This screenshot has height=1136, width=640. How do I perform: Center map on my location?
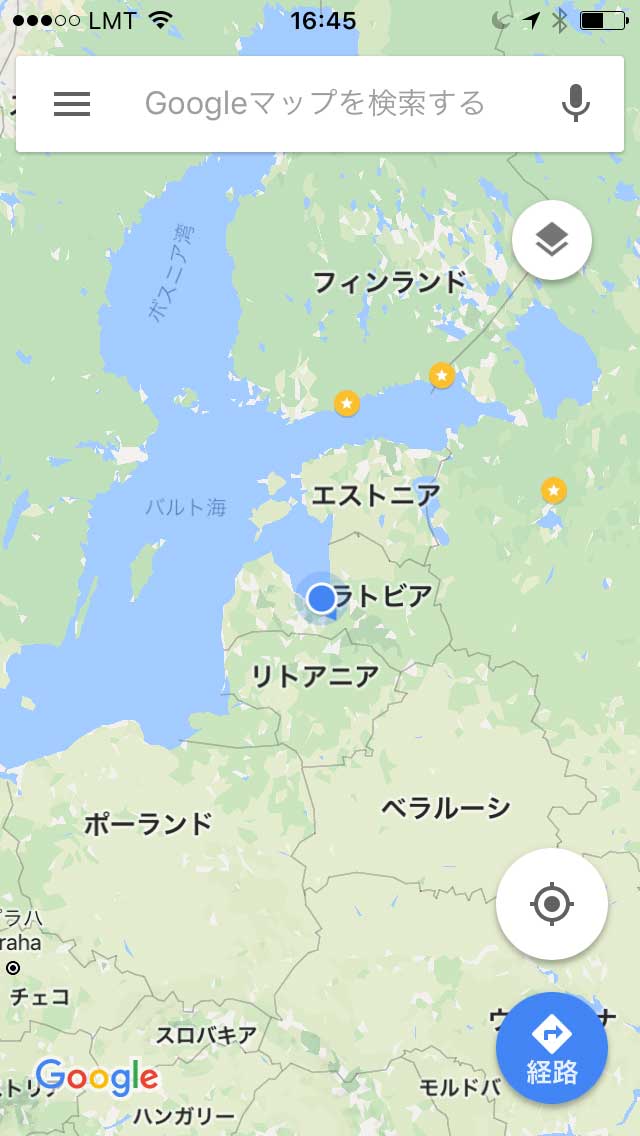552,904
